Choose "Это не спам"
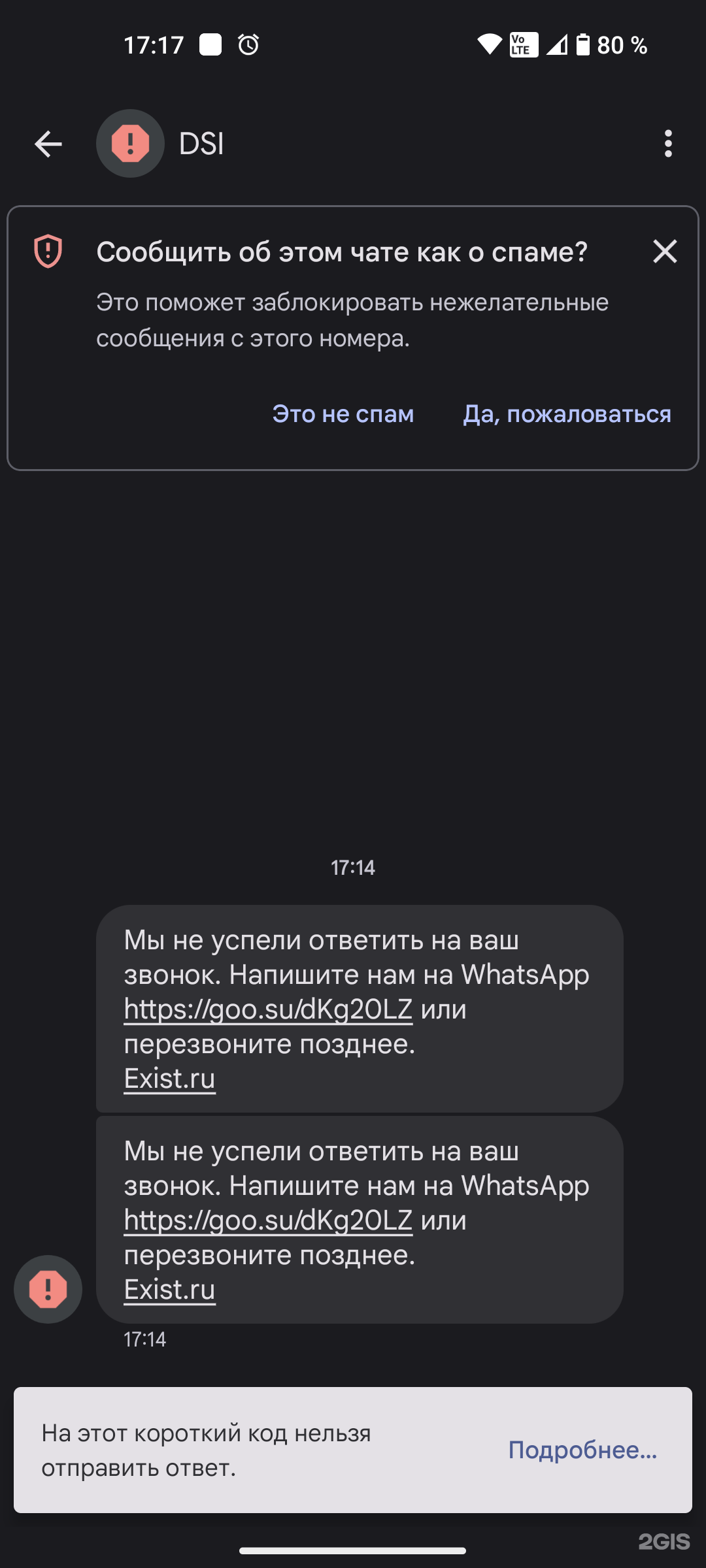This screenshot has height=1568, width=706. tap(343, 414)
